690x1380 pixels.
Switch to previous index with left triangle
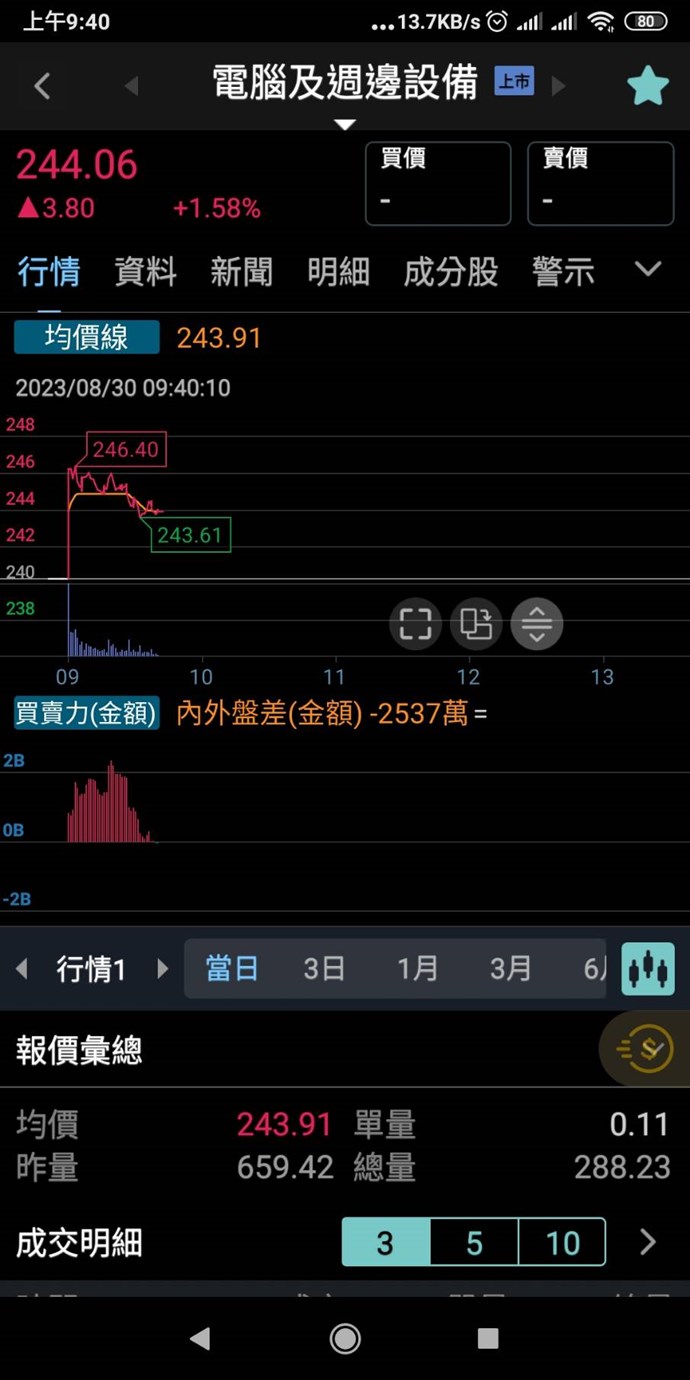click(131, 86)
